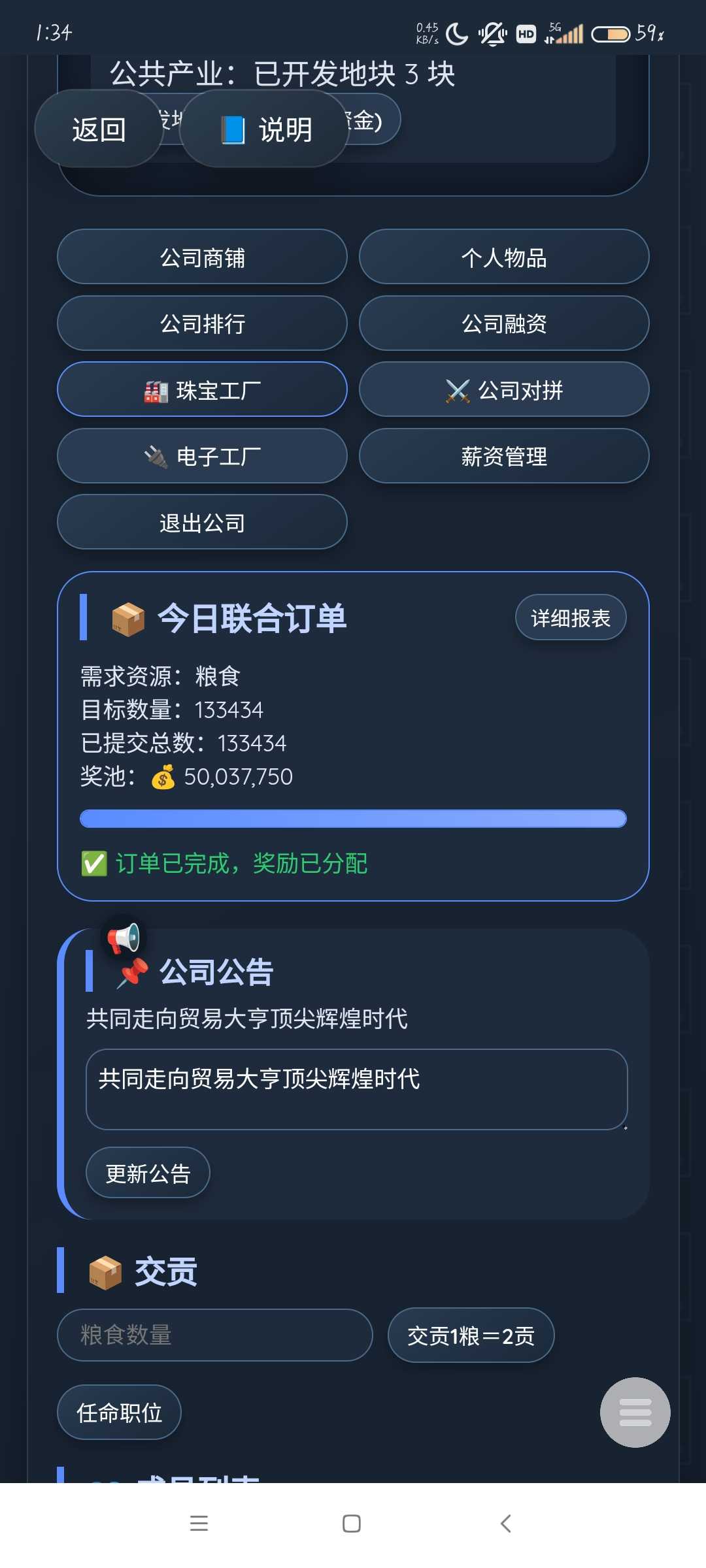Edit the company announcement text box
Image resolution: width=706 pixels, height=1568 pixels.
(356, 1089)
